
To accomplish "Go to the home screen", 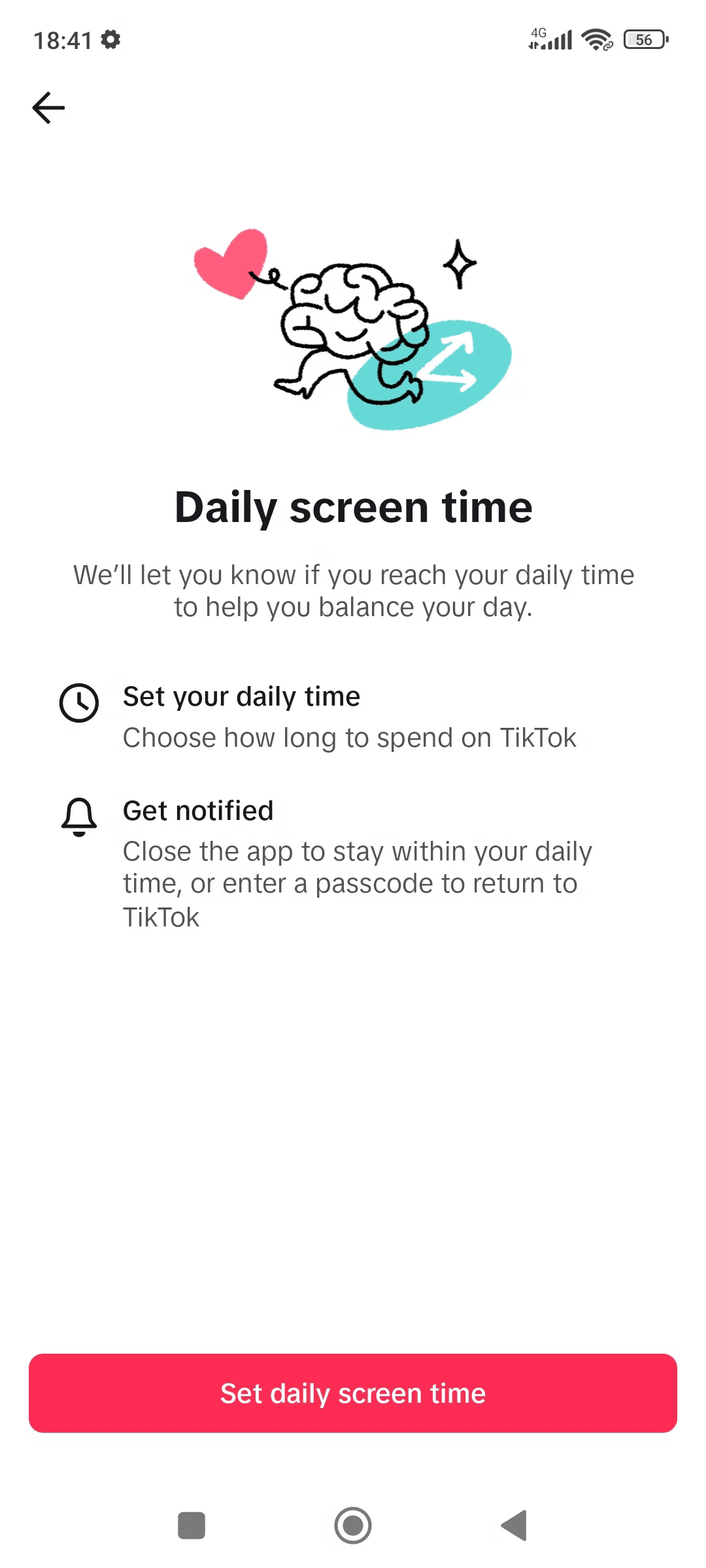I will pos(353,1526).
